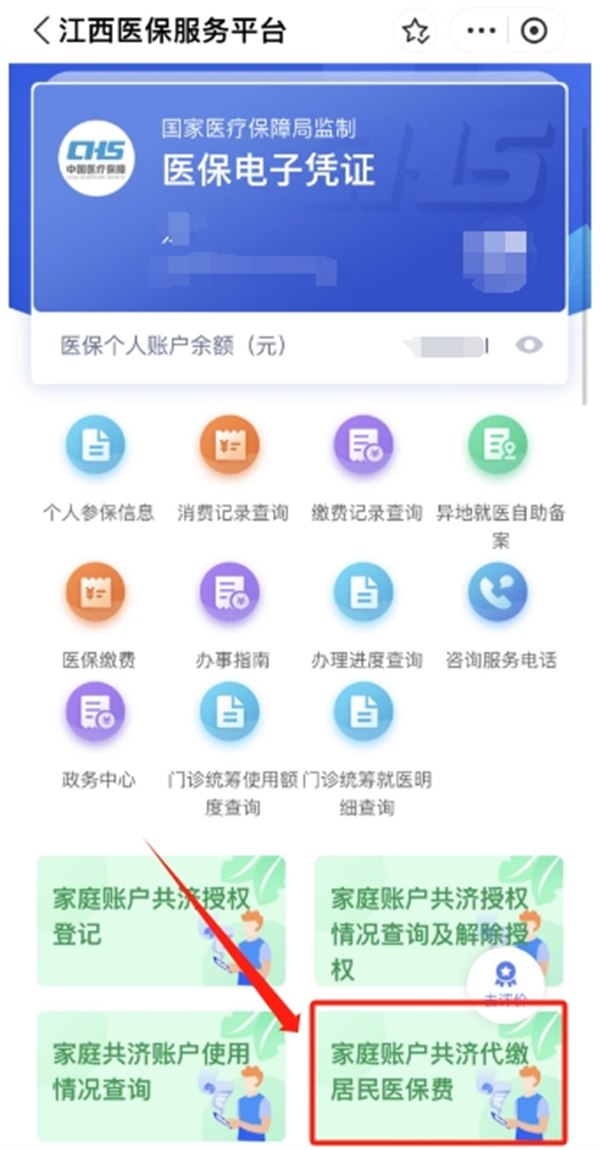Go back from 江西医保服务平台
600x1150 pixels.
[40, 32]
